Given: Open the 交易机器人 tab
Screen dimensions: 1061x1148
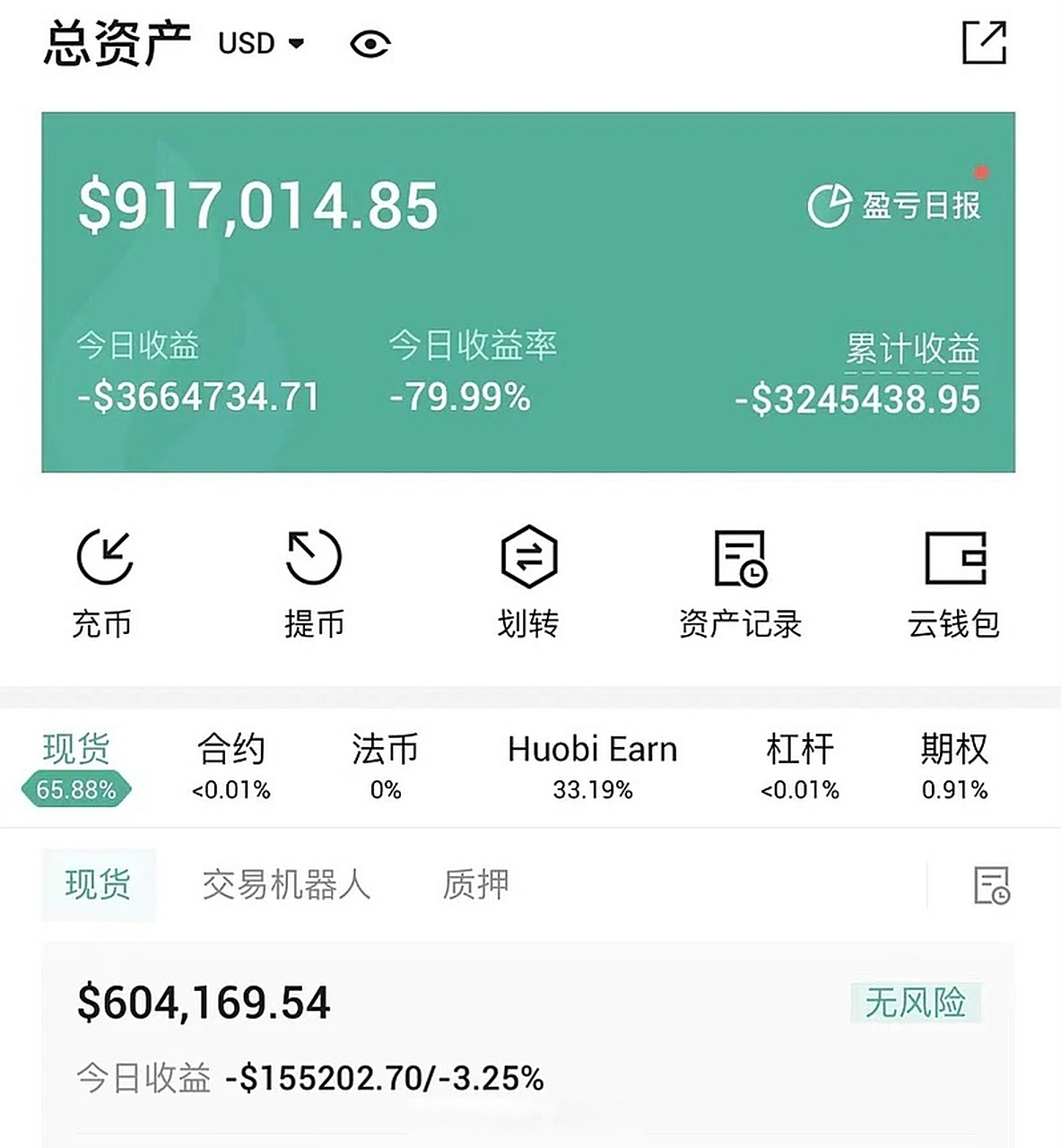Looking at the screenshot, I should pos(285,884).
